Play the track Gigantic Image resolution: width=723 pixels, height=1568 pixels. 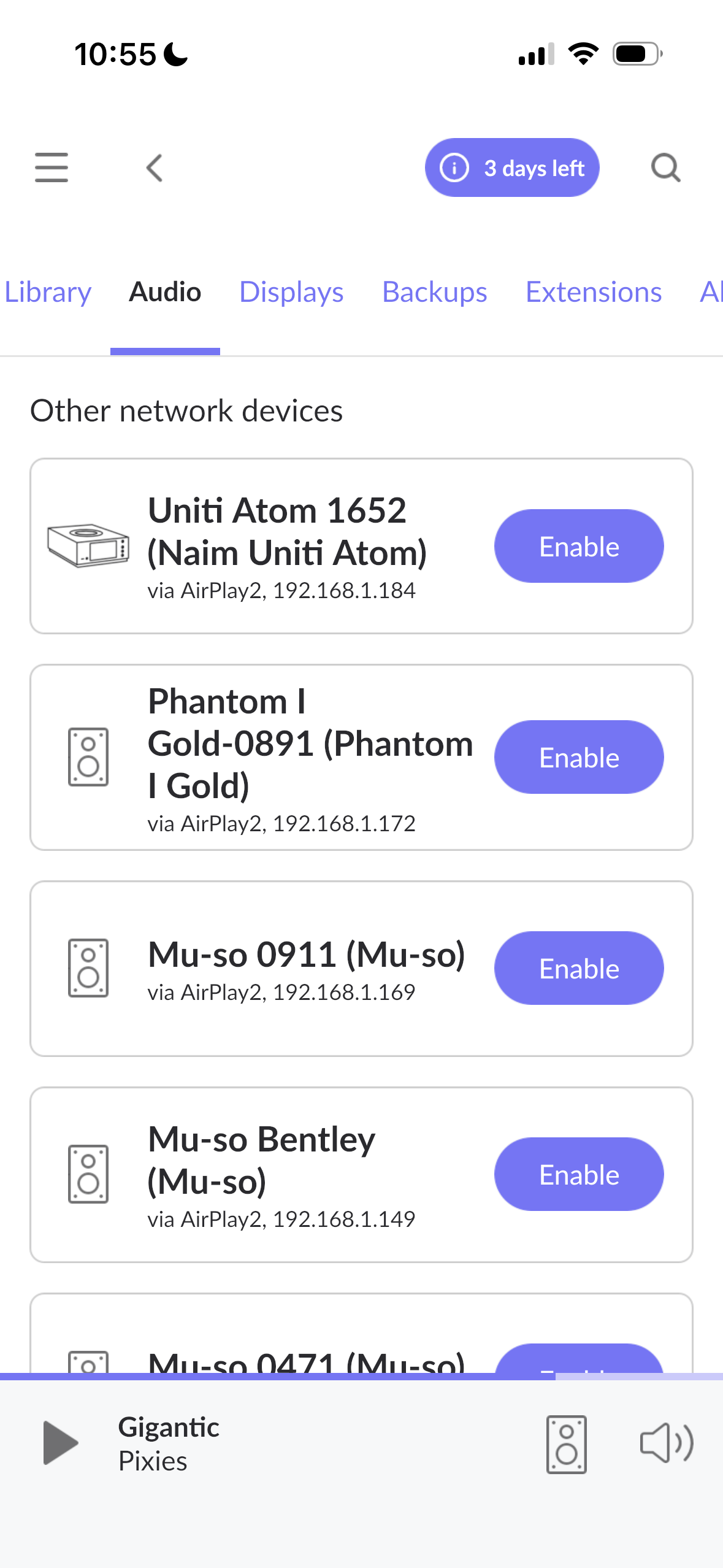60,1443
